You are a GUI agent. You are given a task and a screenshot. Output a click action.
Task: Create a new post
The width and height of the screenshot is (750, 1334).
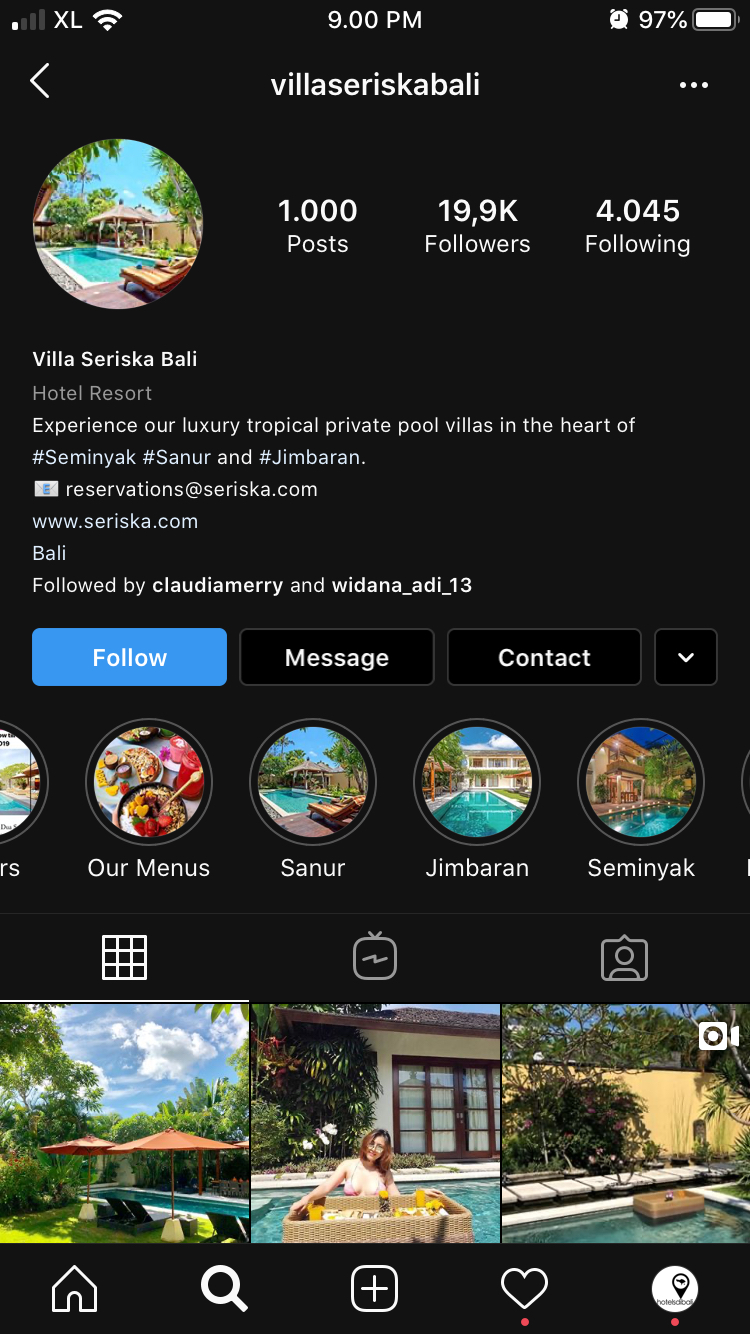coord(375,1288)
